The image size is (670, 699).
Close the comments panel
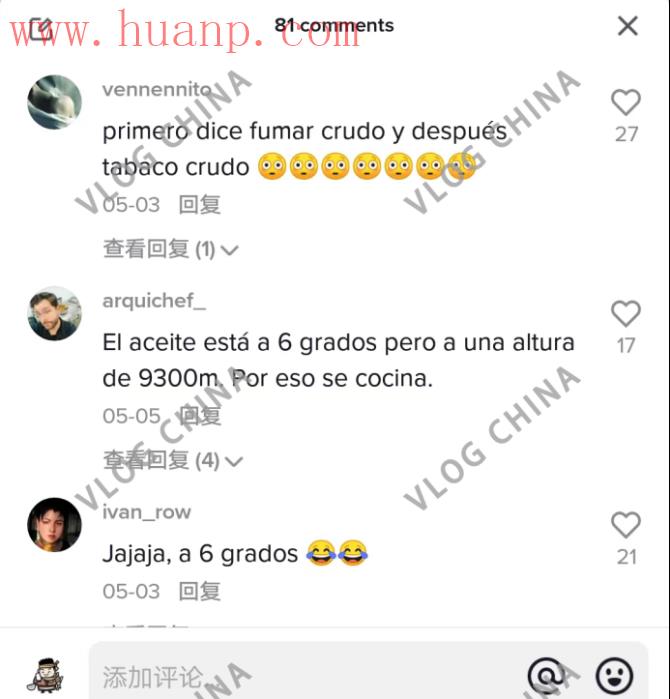(x=627, y=26)
